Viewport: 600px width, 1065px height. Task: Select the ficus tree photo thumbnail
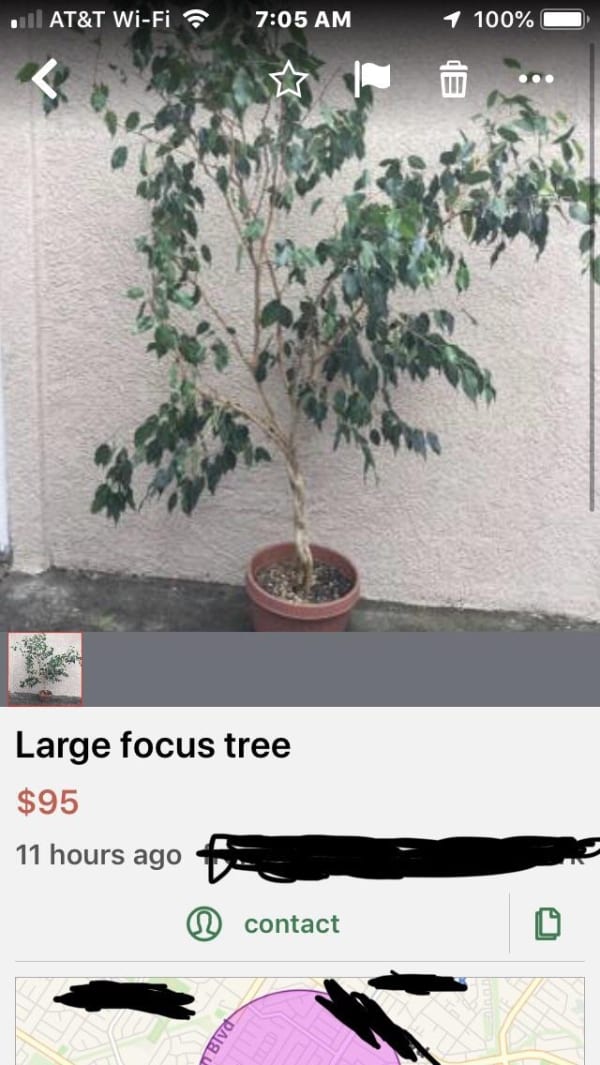pyautogui.click(x=45, y=668)
